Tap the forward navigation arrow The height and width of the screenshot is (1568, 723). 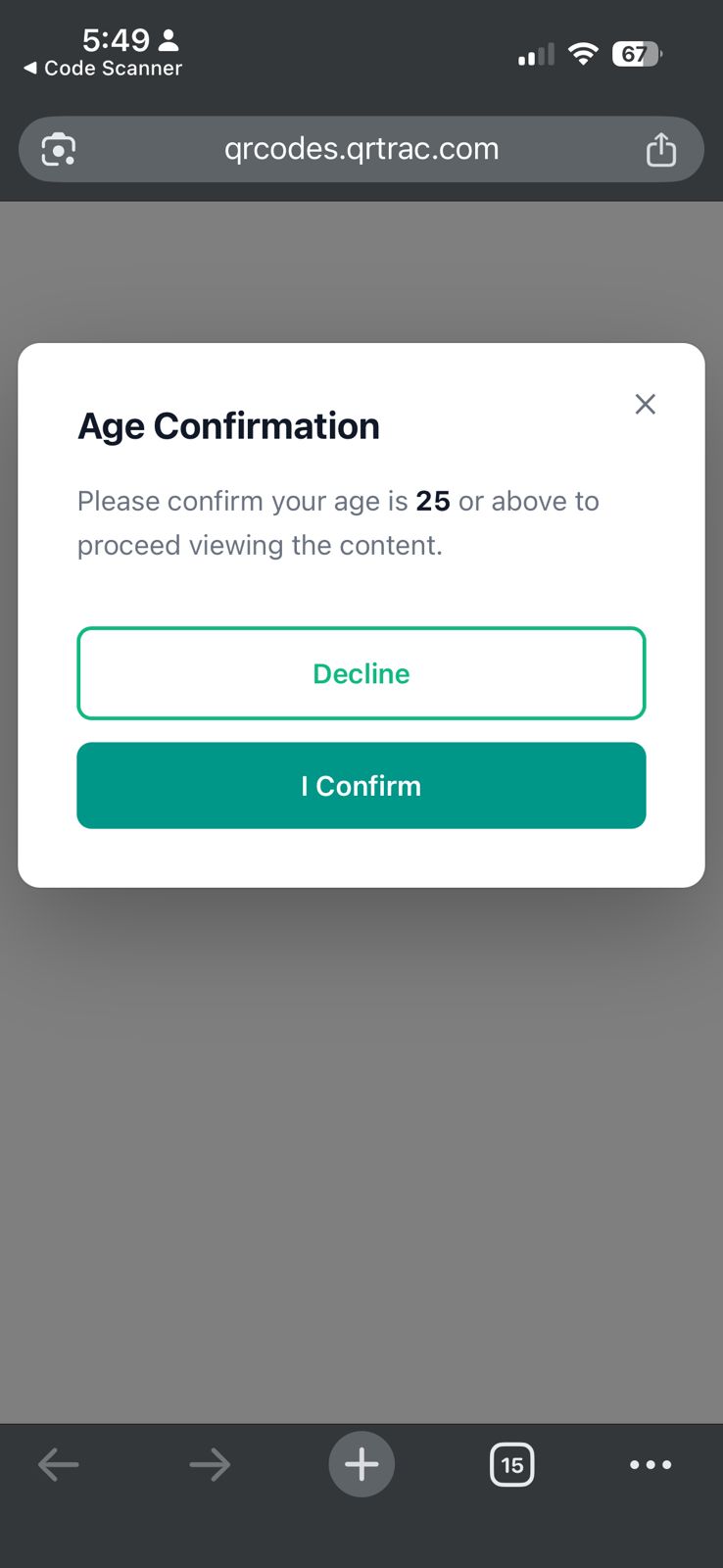(x=209, y=1464)
